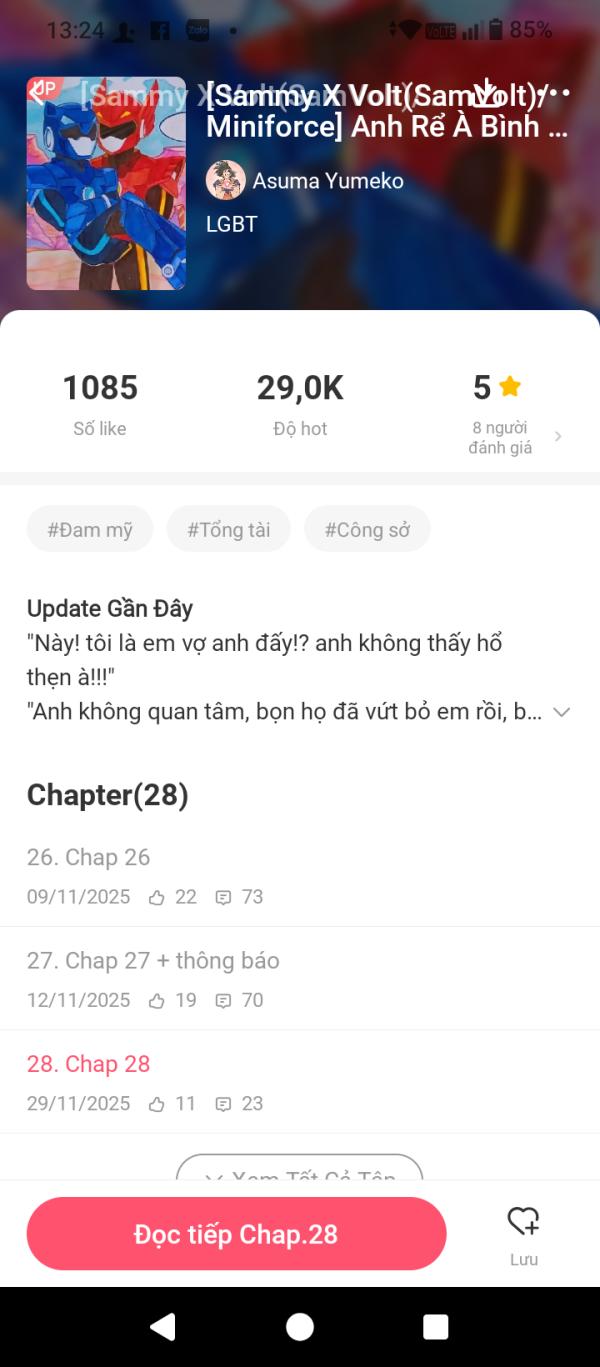
Task: Expand the Update Gần Đây description
Action: [x=562, y=712]
